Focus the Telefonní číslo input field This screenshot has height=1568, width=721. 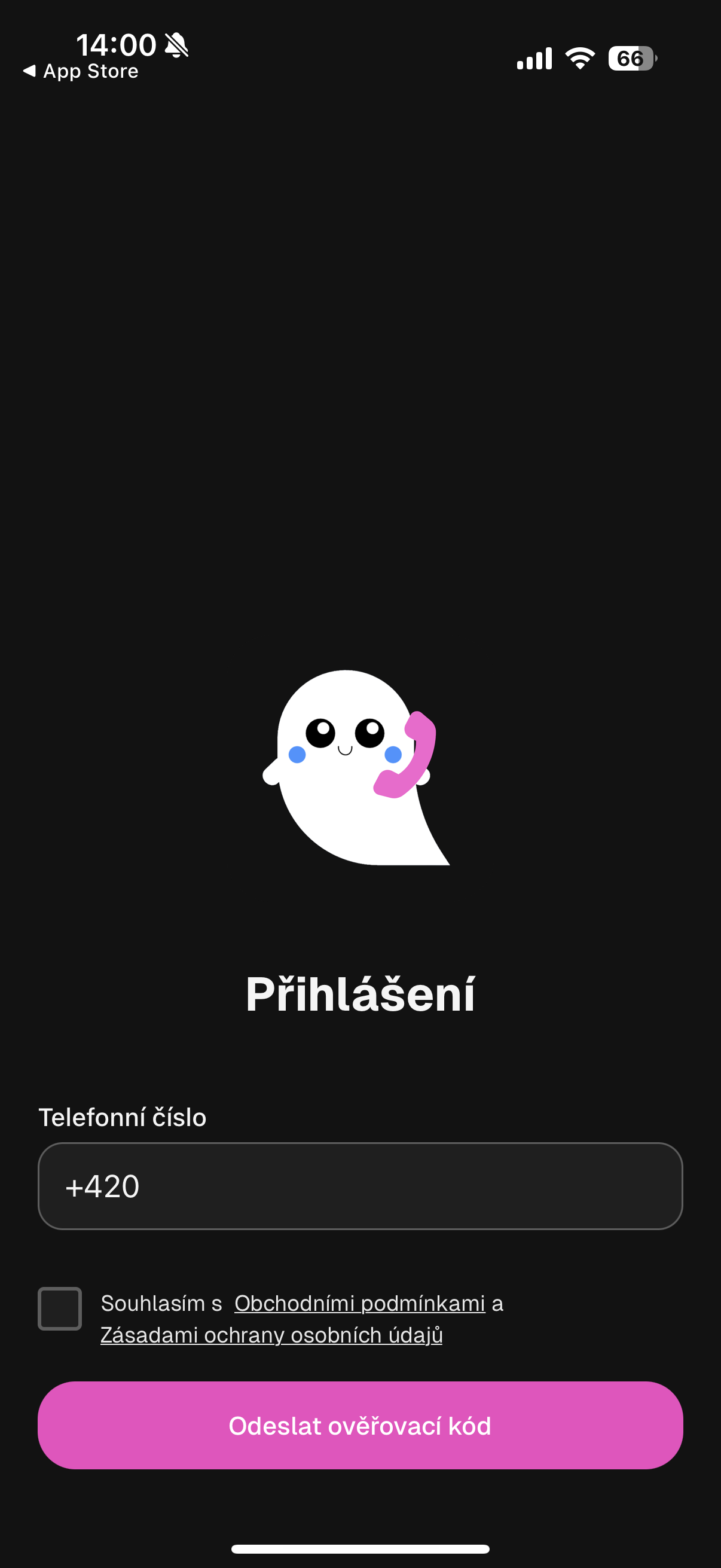pos(360,1186)
